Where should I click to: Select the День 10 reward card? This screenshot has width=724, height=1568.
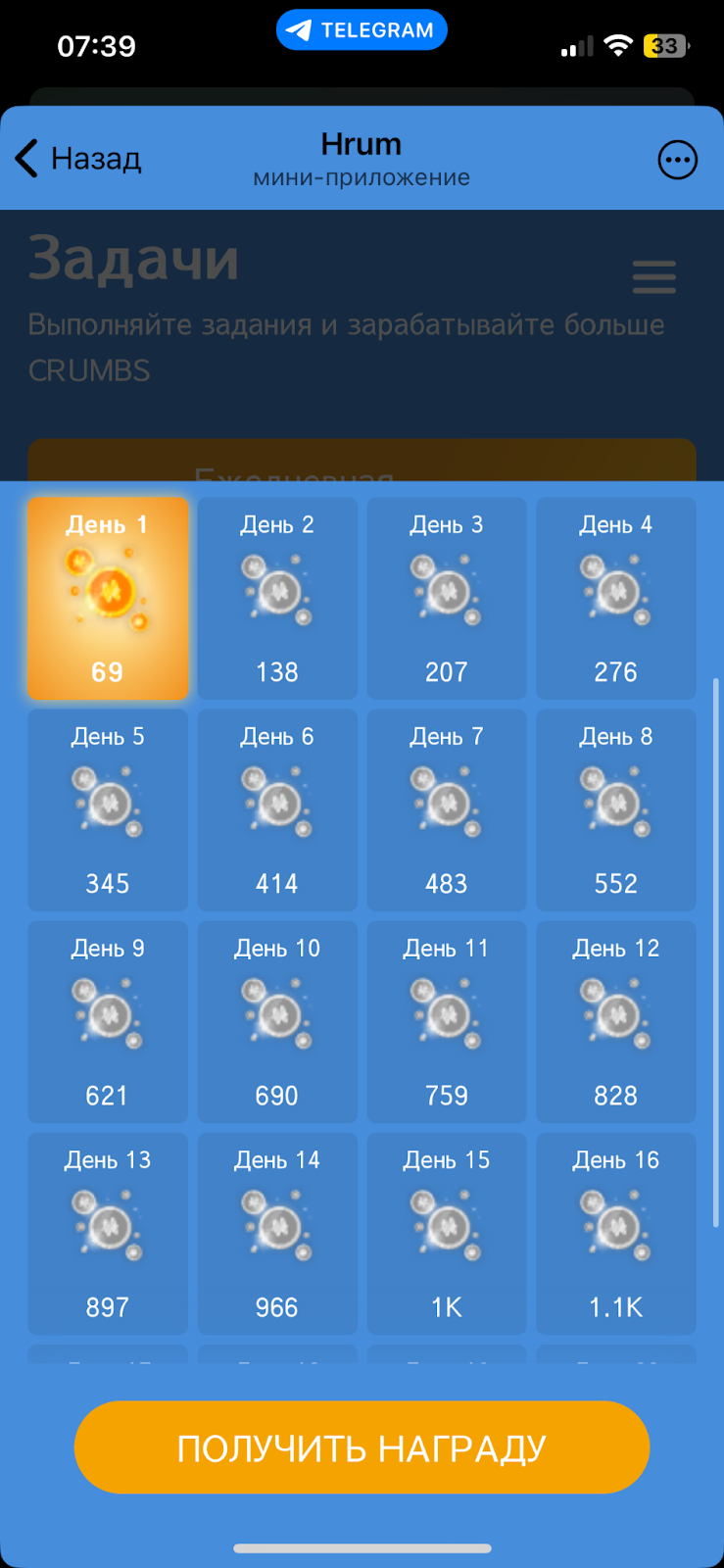coord(277,1021)
